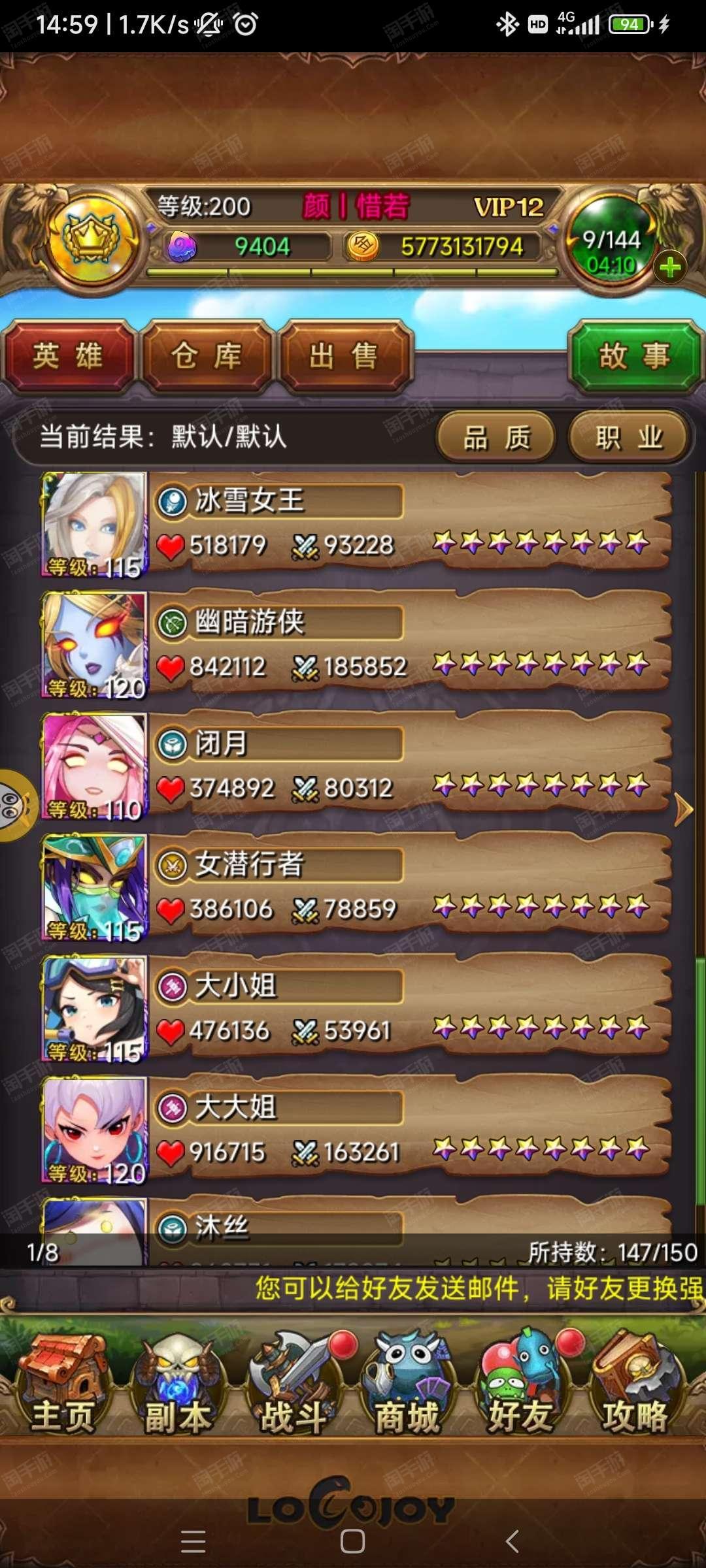Switch to the 战斗 battle tab
Image resolution: width=706 pixels, height=1568 pixels.
click(294, 1380)
